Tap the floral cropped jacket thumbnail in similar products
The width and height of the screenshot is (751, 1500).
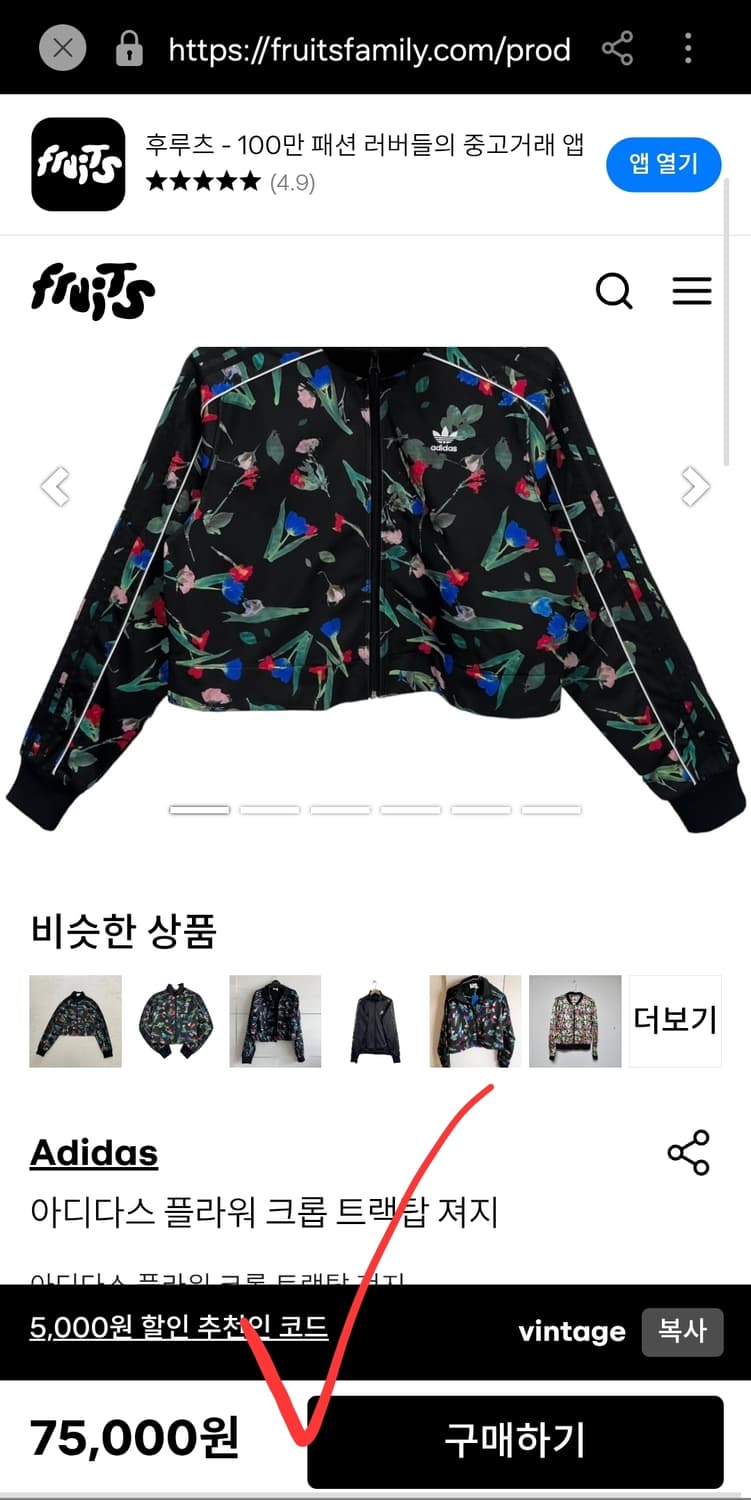[x=75, y=1020]
